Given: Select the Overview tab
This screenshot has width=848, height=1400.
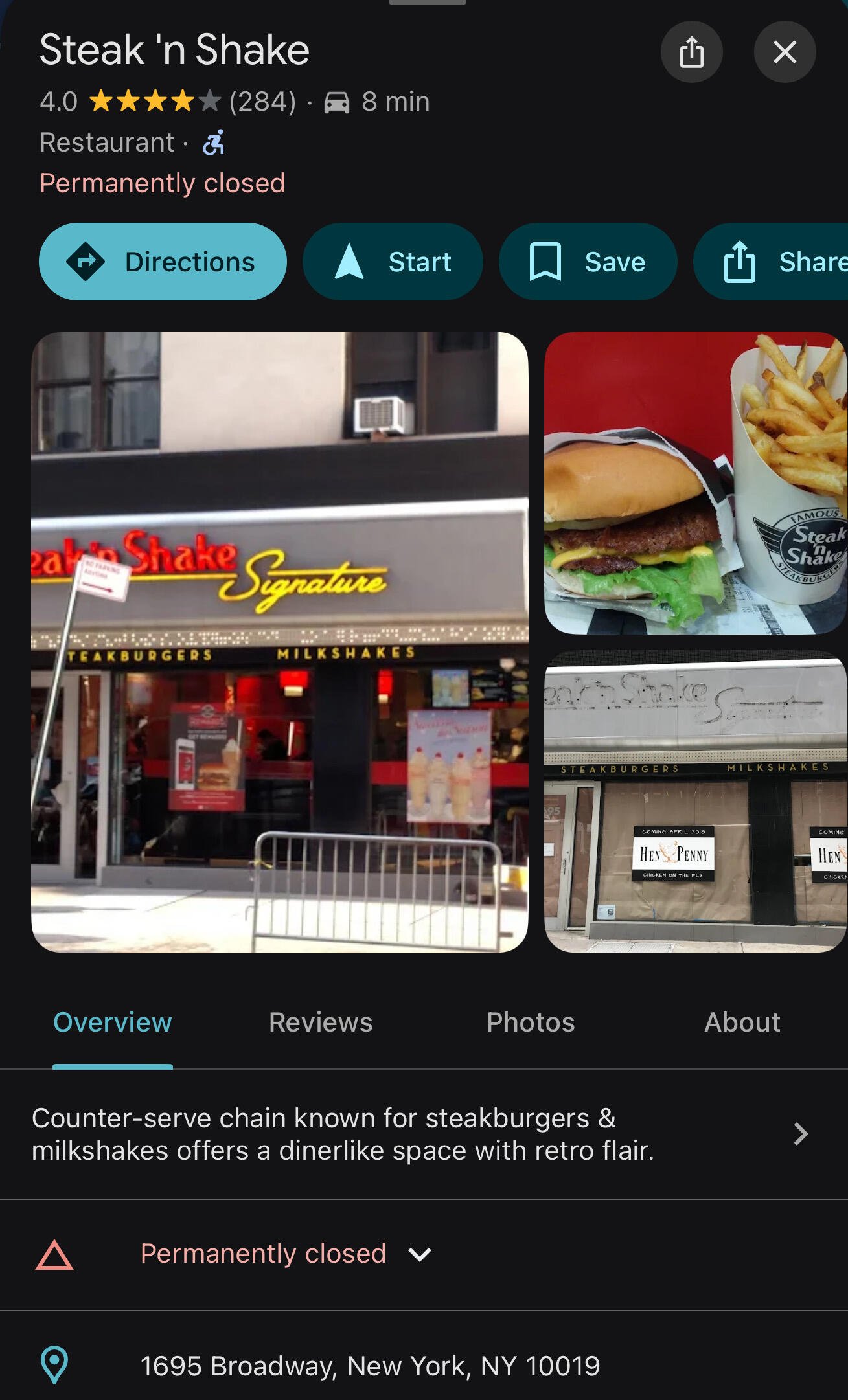Looking at the screenshot, I should pyautogui.click(x=112, y=1022).
